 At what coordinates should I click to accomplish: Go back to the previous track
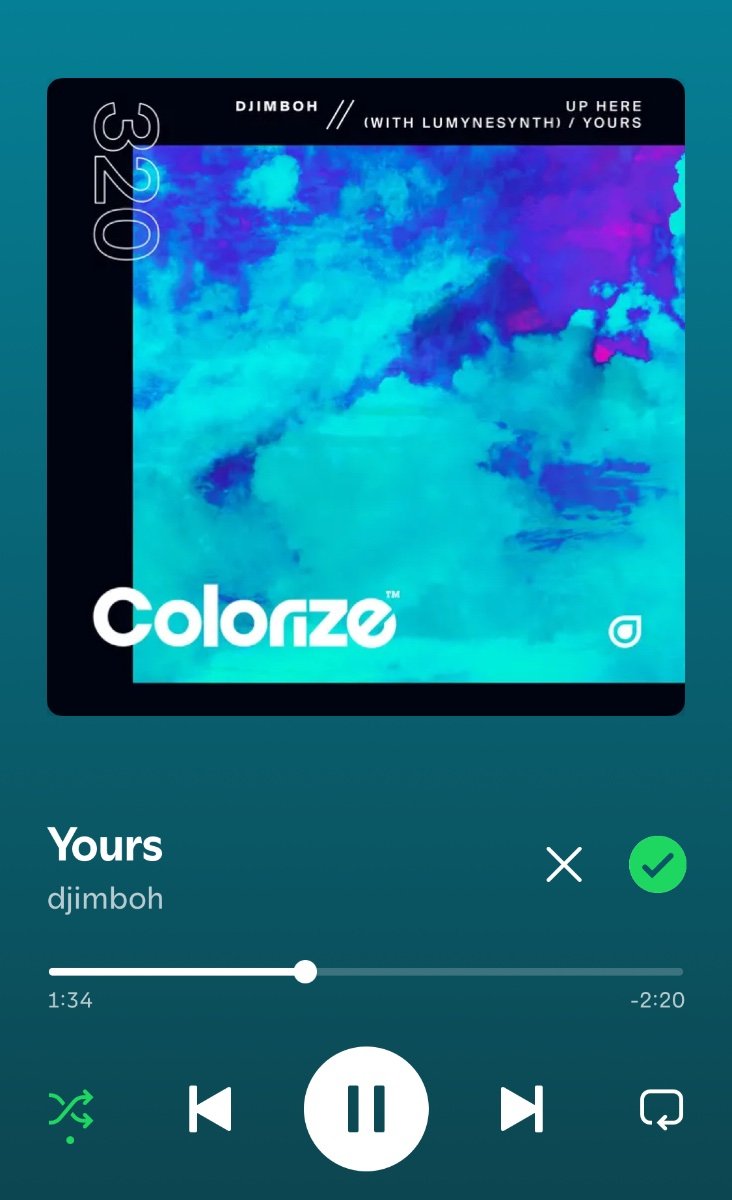(x=210, y=1108)
